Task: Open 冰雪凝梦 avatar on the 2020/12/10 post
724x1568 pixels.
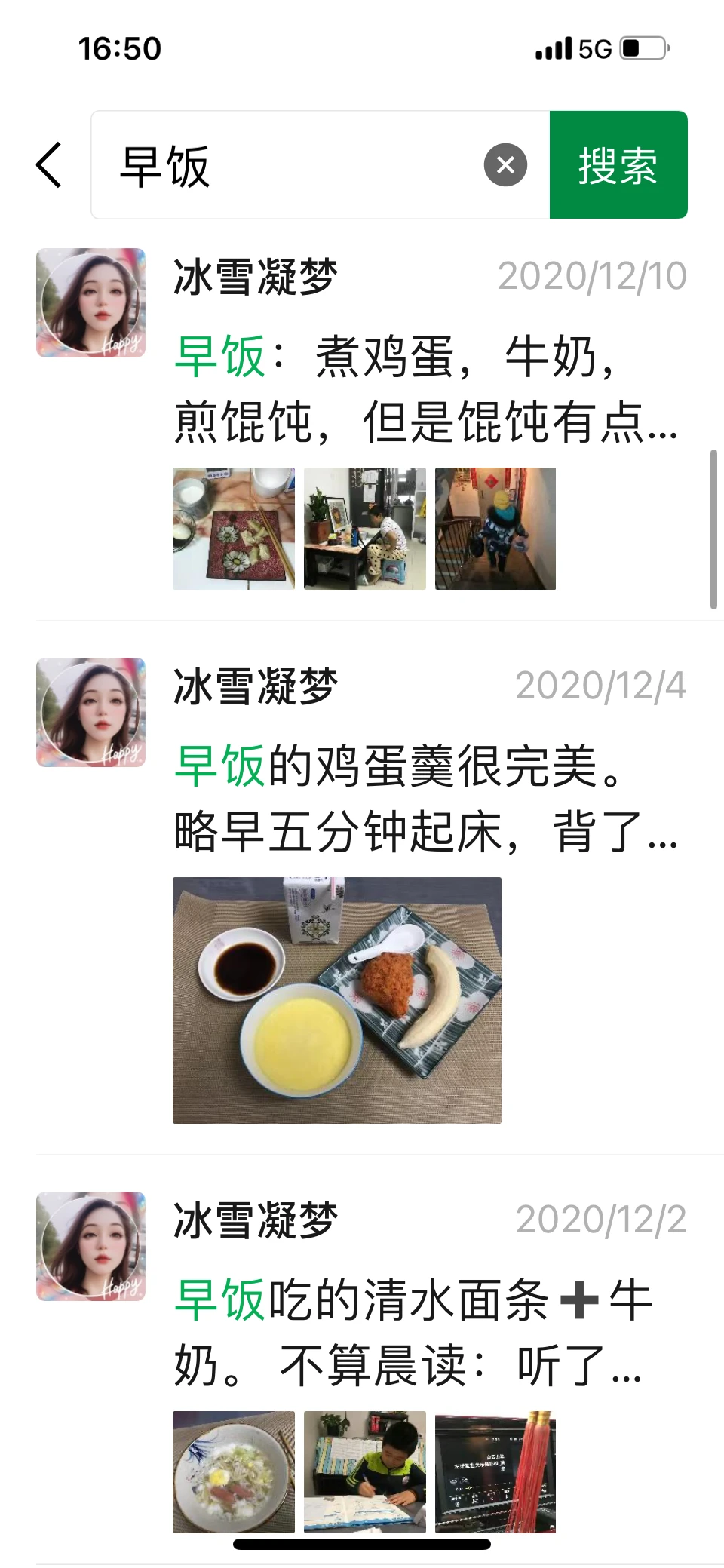Action: click(90, 302)
